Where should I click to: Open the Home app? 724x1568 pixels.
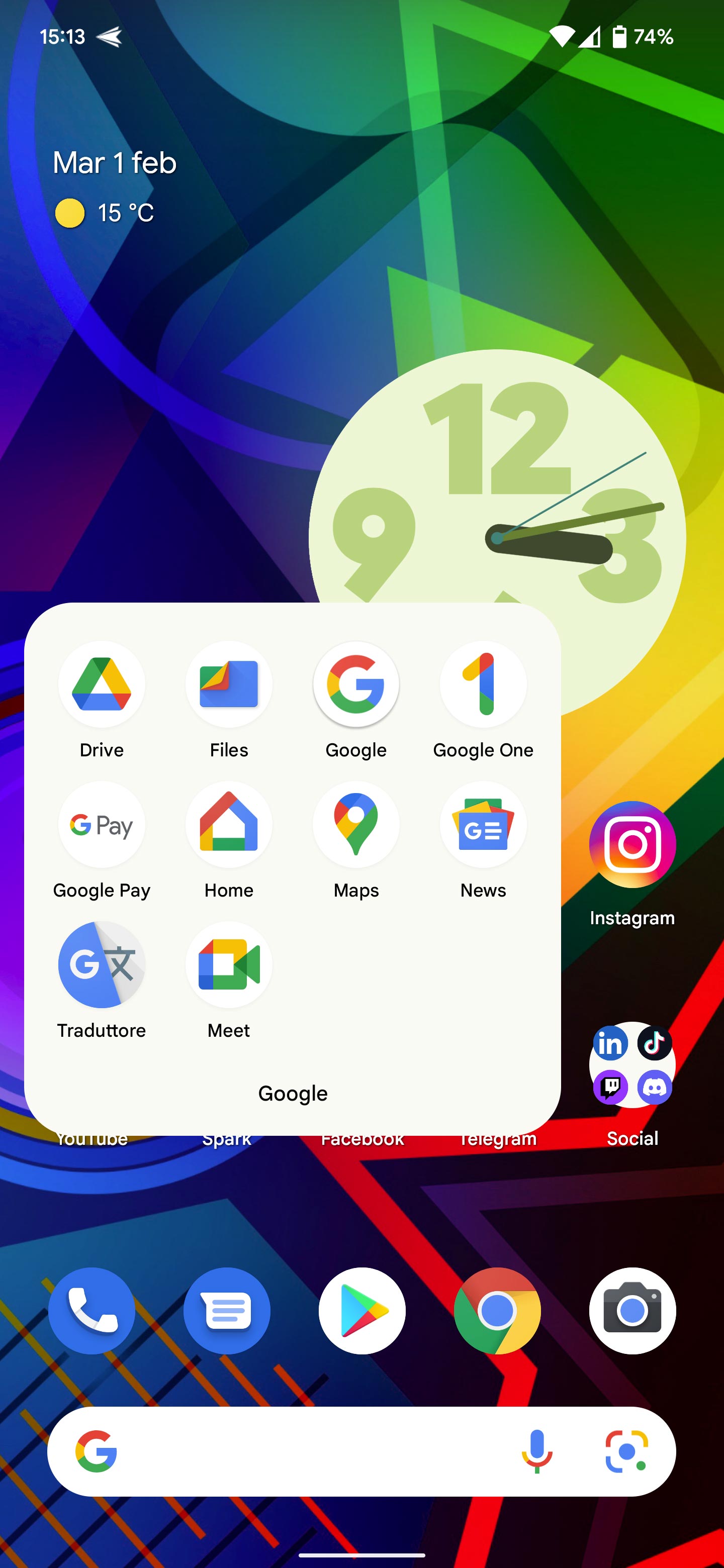pos(229,825)
